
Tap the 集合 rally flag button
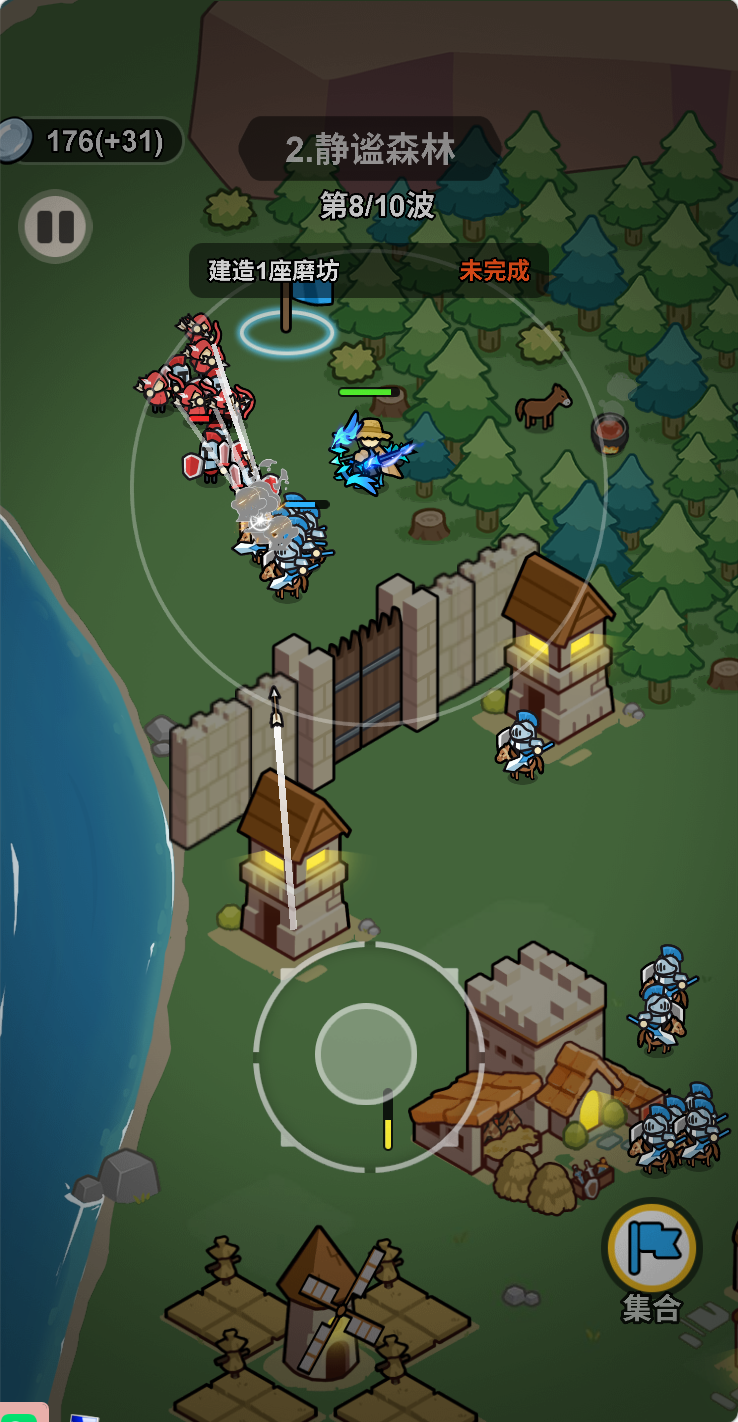[652, 1247]
